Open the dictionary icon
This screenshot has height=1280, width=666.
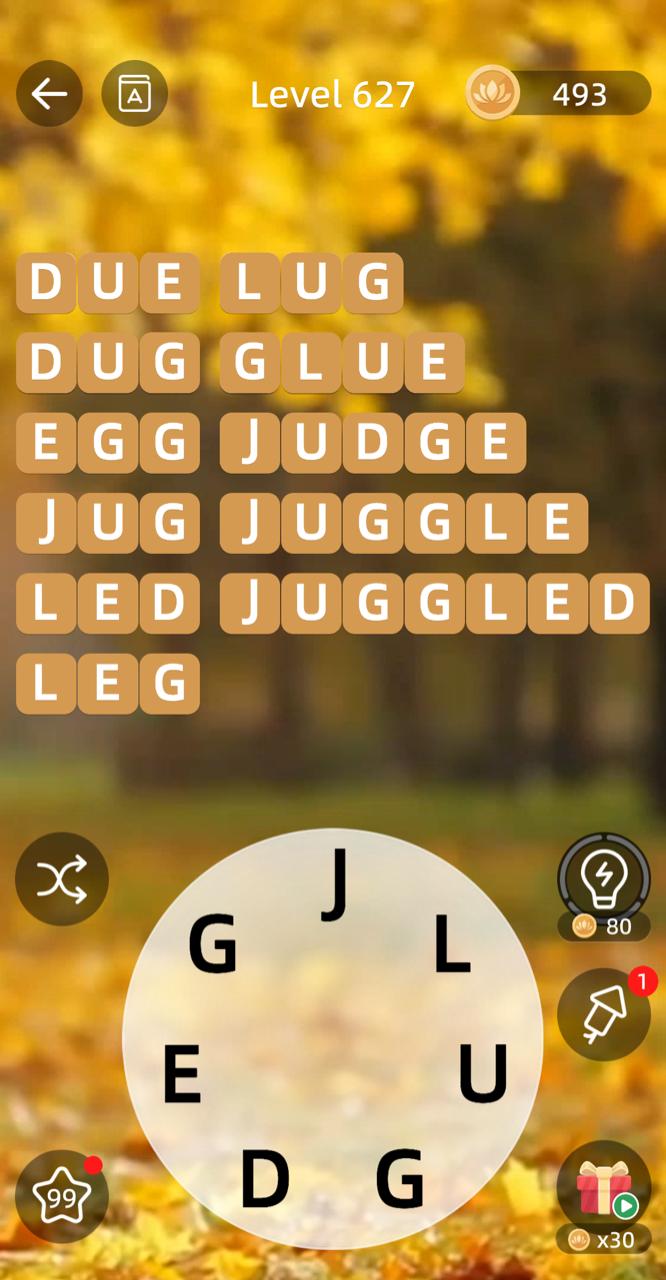(x=134, y=94)
